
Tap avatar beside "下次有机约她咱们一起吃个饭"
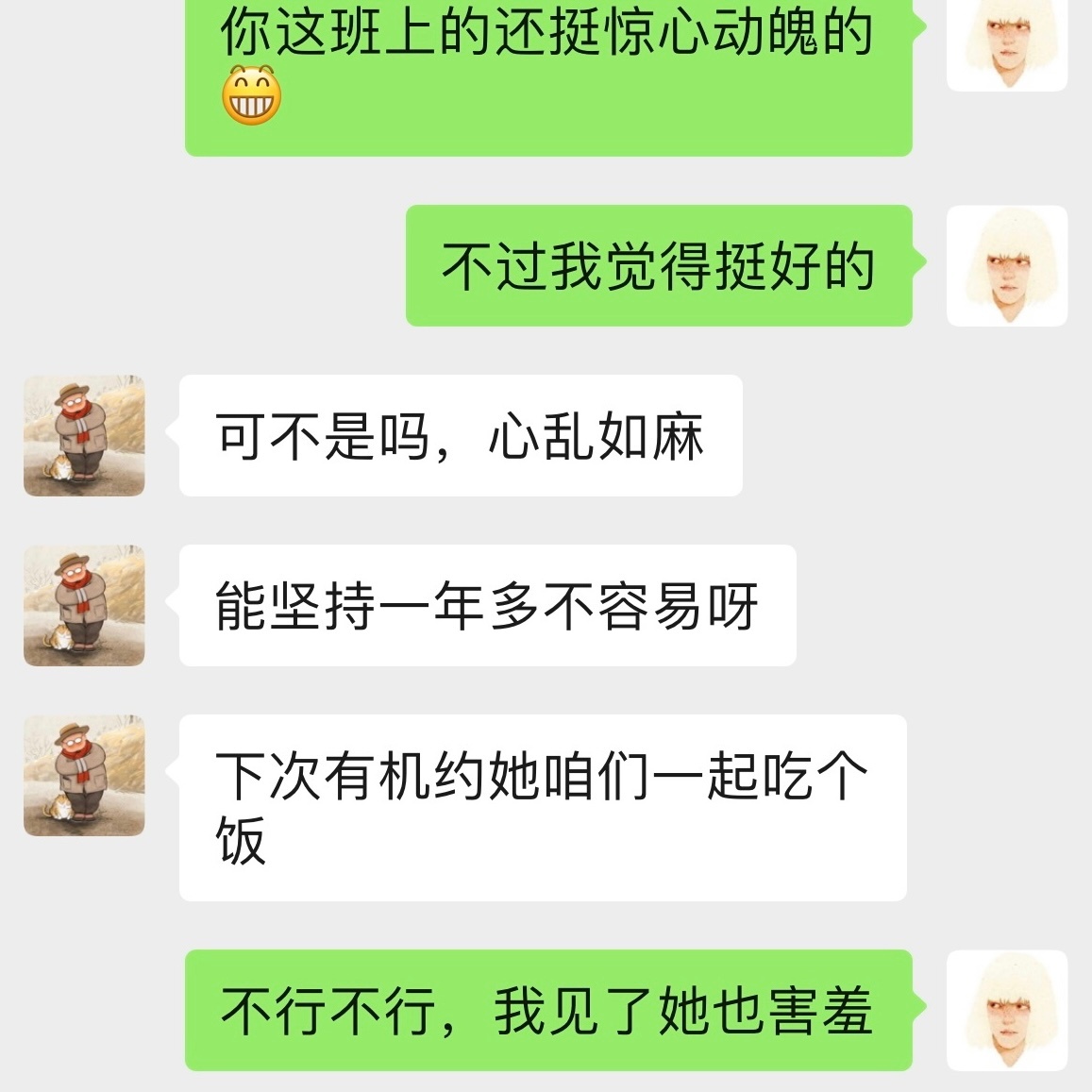point(84,776)
